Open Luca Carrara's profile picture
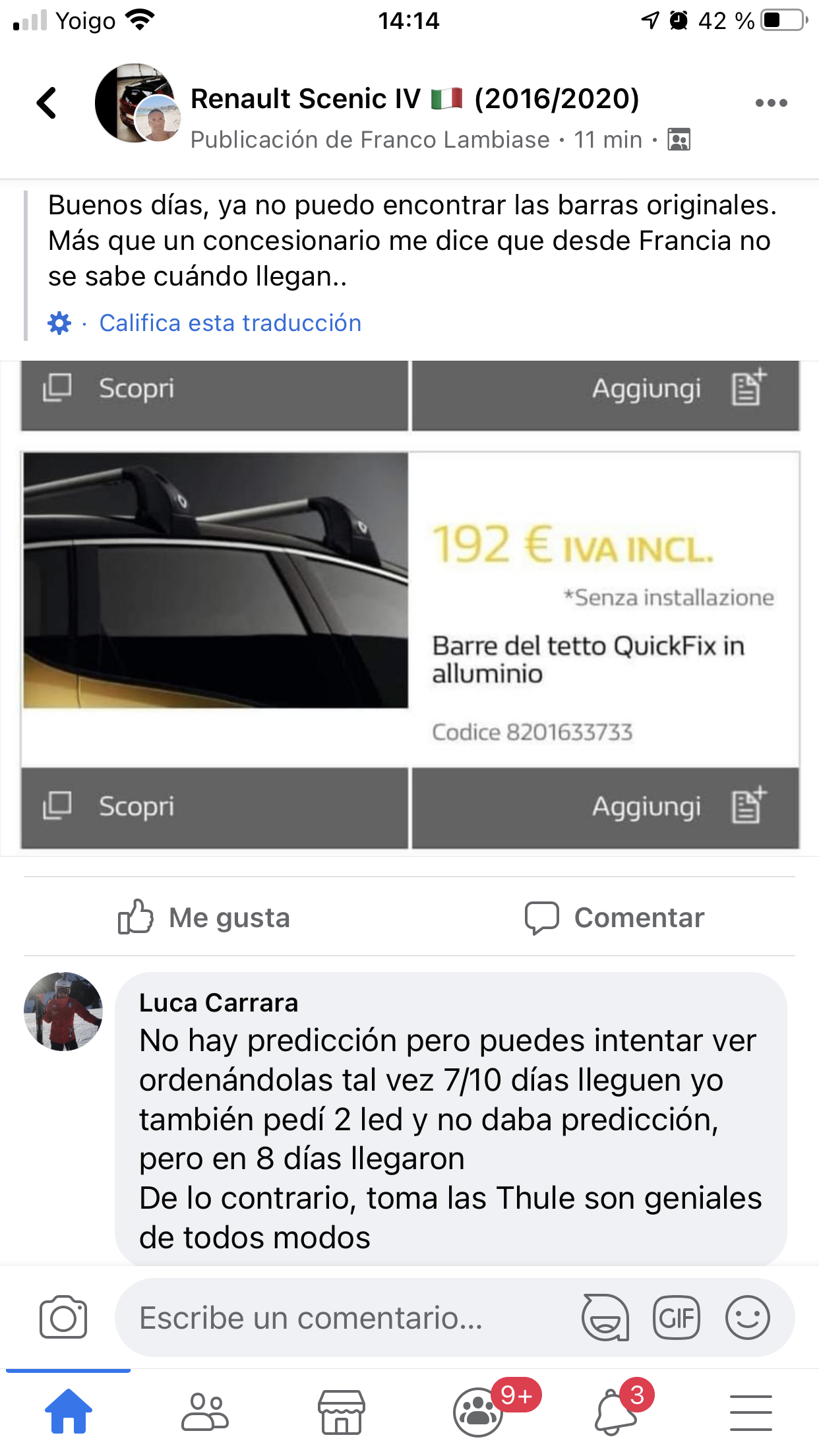Viewport: 819px width, 1456px height. tap(63, 1011)
